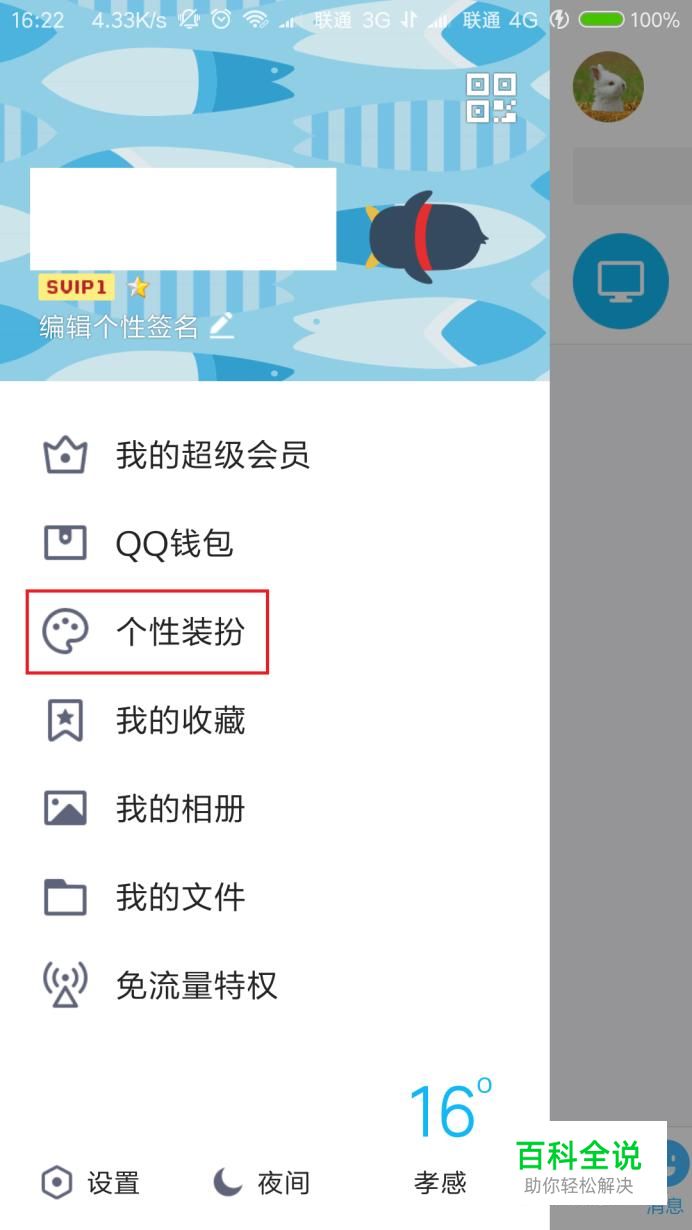This screenshot has width=692, height=1230.
Task: Tap the SVIP1 membership badge
Action: click(76, 288)
